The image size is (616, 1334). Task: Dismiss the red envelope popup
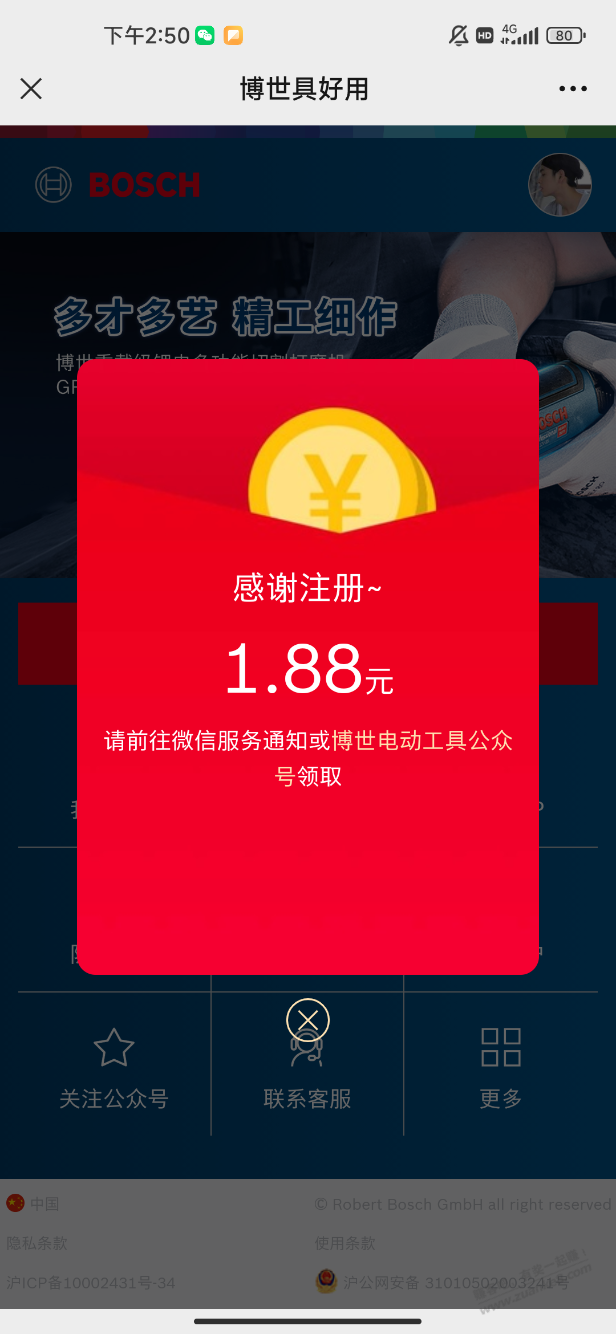click(x=308, y=1020)
